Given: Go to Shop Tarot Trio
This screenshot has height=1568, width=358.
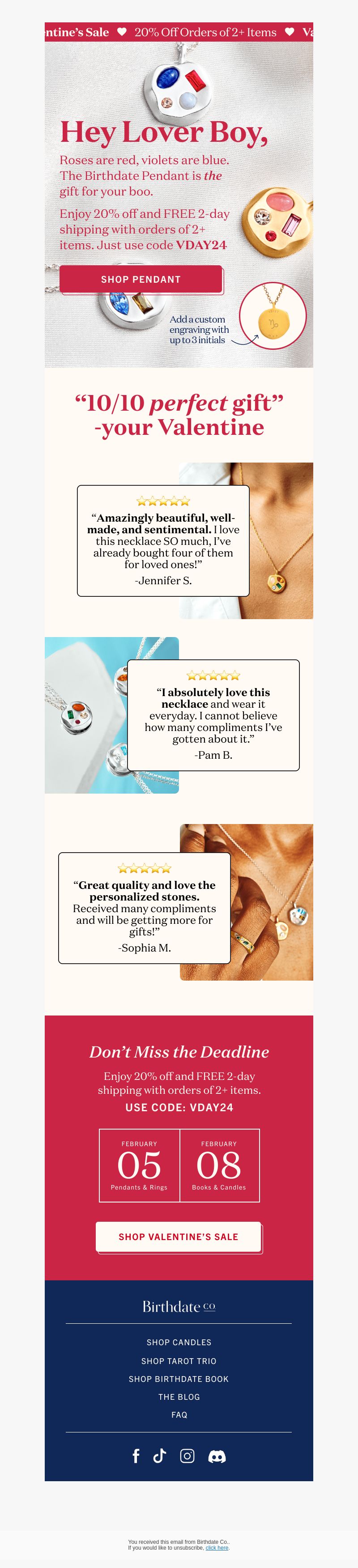Looking at the screenshot, I should click(179, 1360).
